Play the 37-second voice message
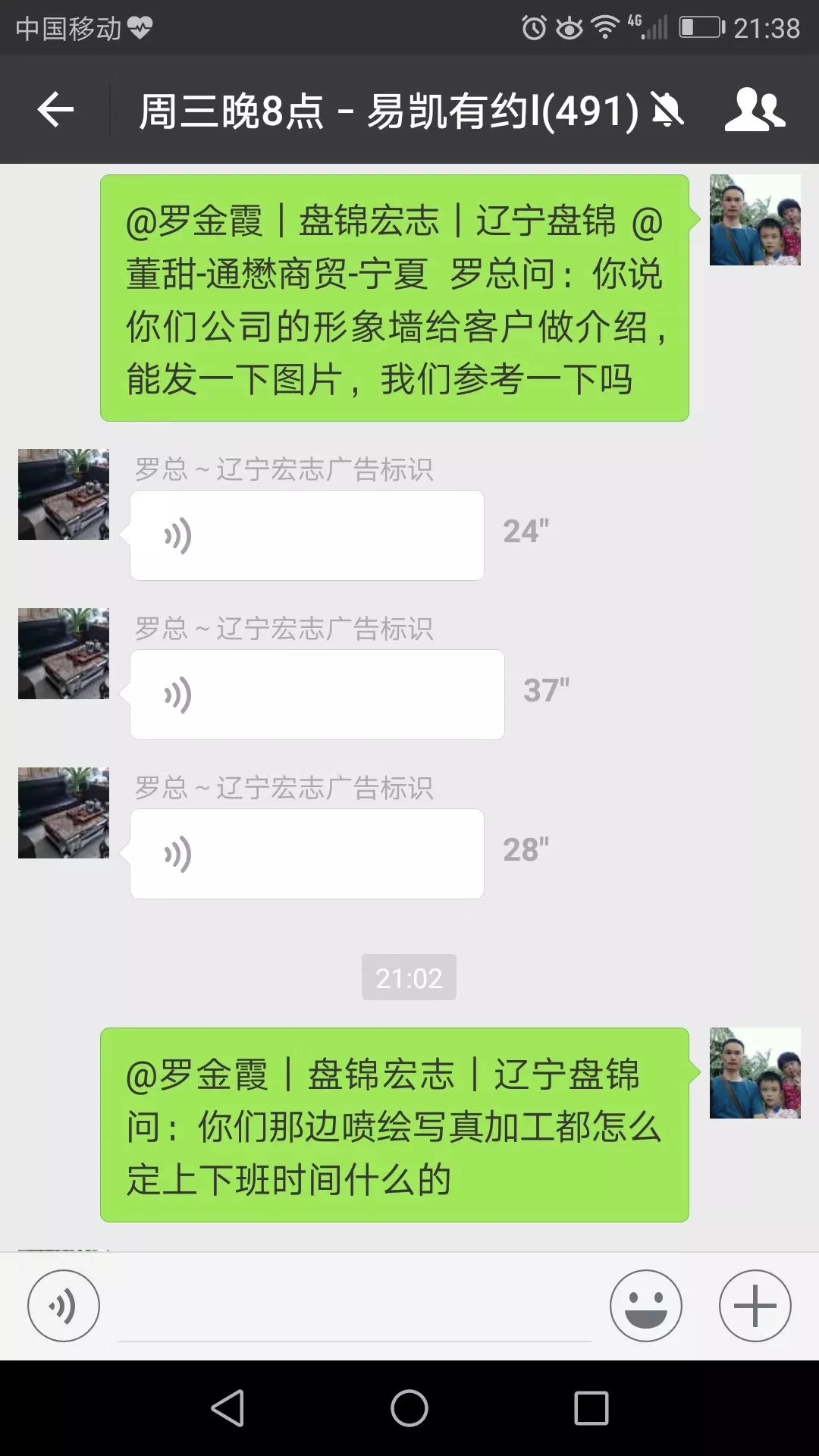The height and width of the screenshot is (1456, 819). pos(317,695)
